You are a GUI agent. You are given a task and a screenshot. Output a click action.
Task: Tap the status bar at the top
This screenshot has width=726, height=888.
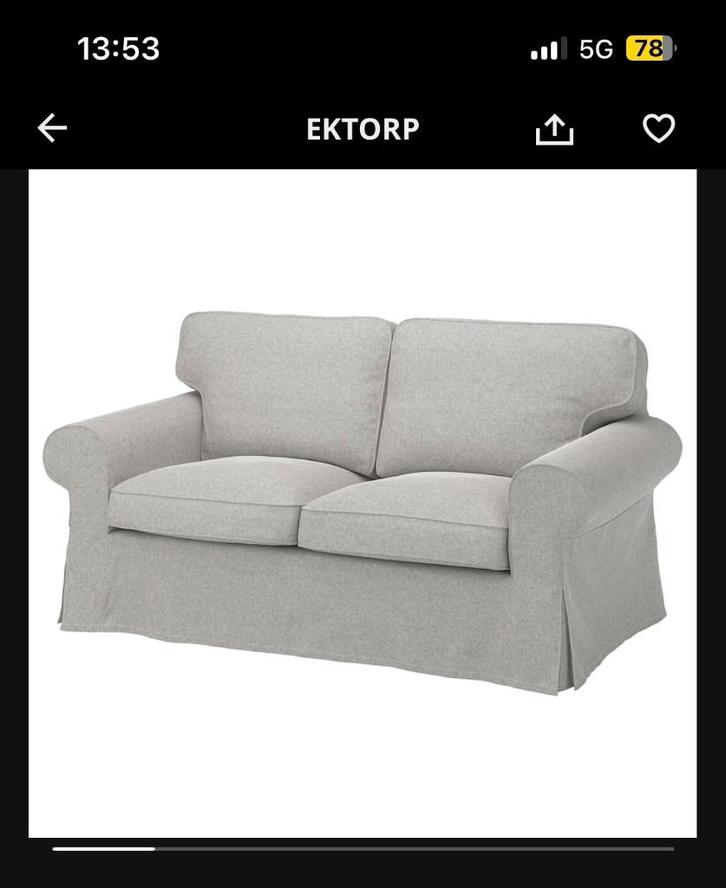point(363,46)
